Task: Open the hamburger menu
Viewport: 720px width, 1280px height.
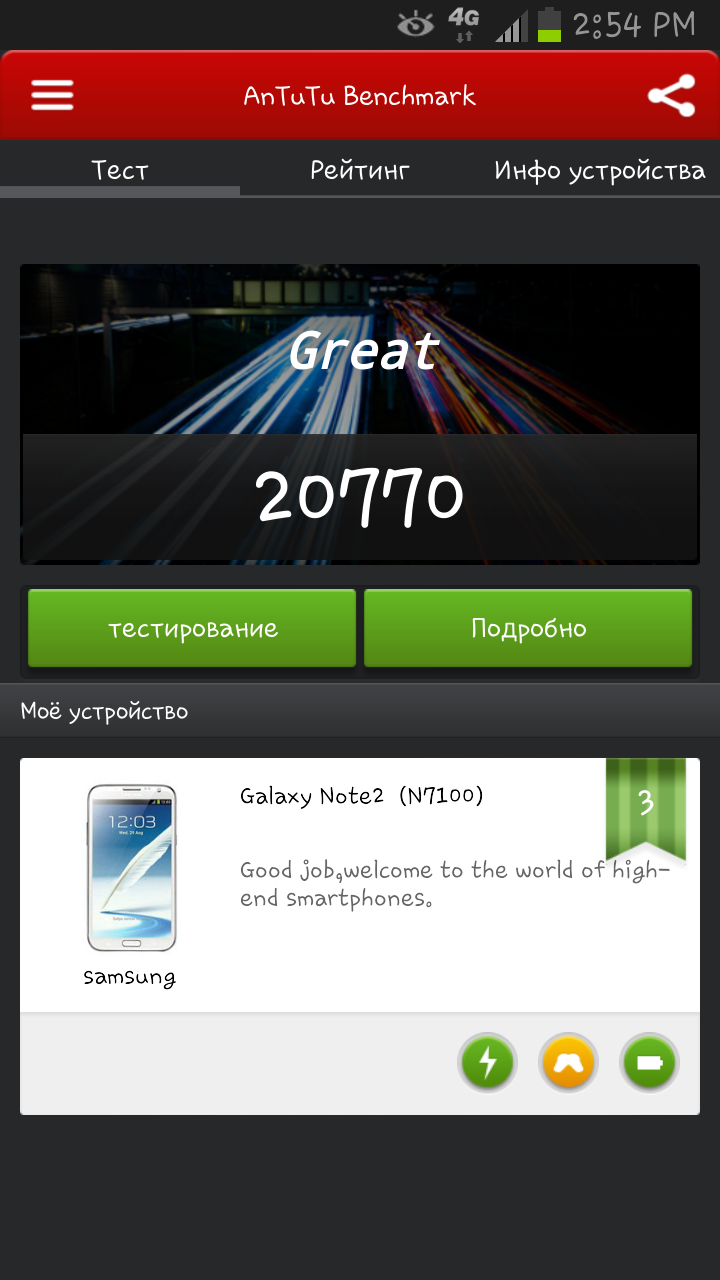Action: 52,95
